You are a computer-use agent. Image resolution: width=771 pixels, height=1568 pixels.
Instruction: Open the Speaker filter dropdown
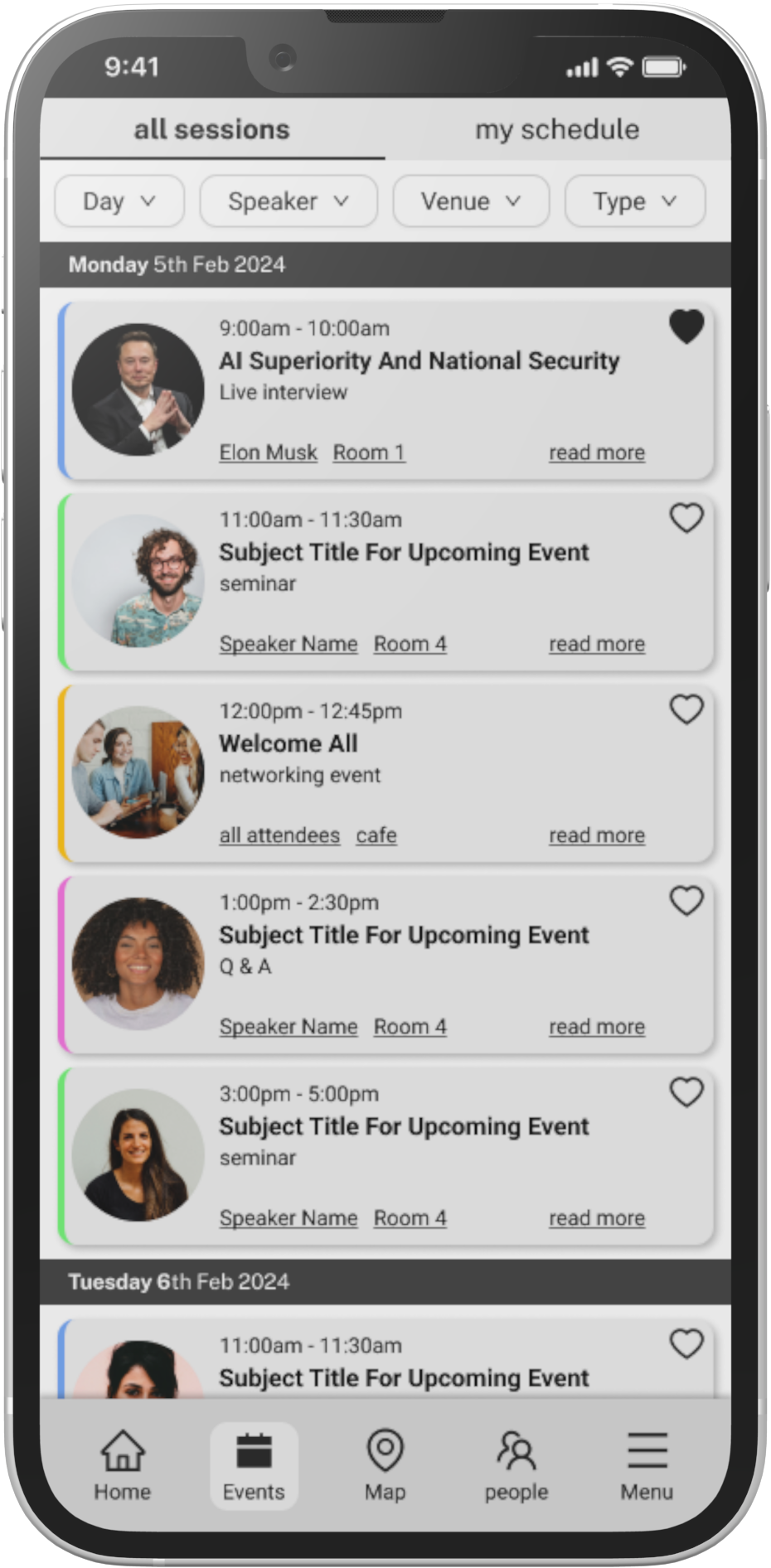[x=288, y=201]
